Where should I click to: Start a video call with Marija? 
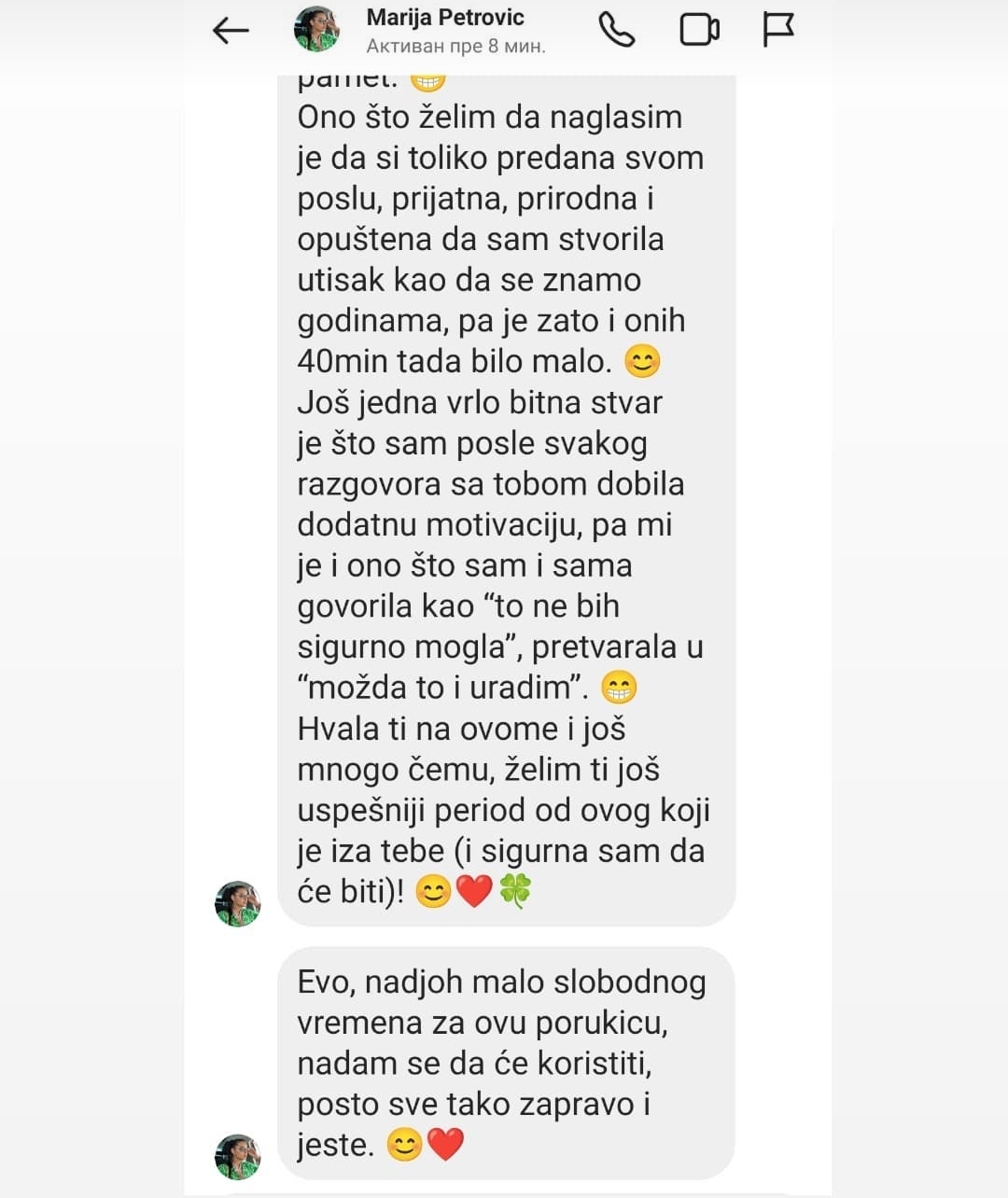tap(699, 31)
